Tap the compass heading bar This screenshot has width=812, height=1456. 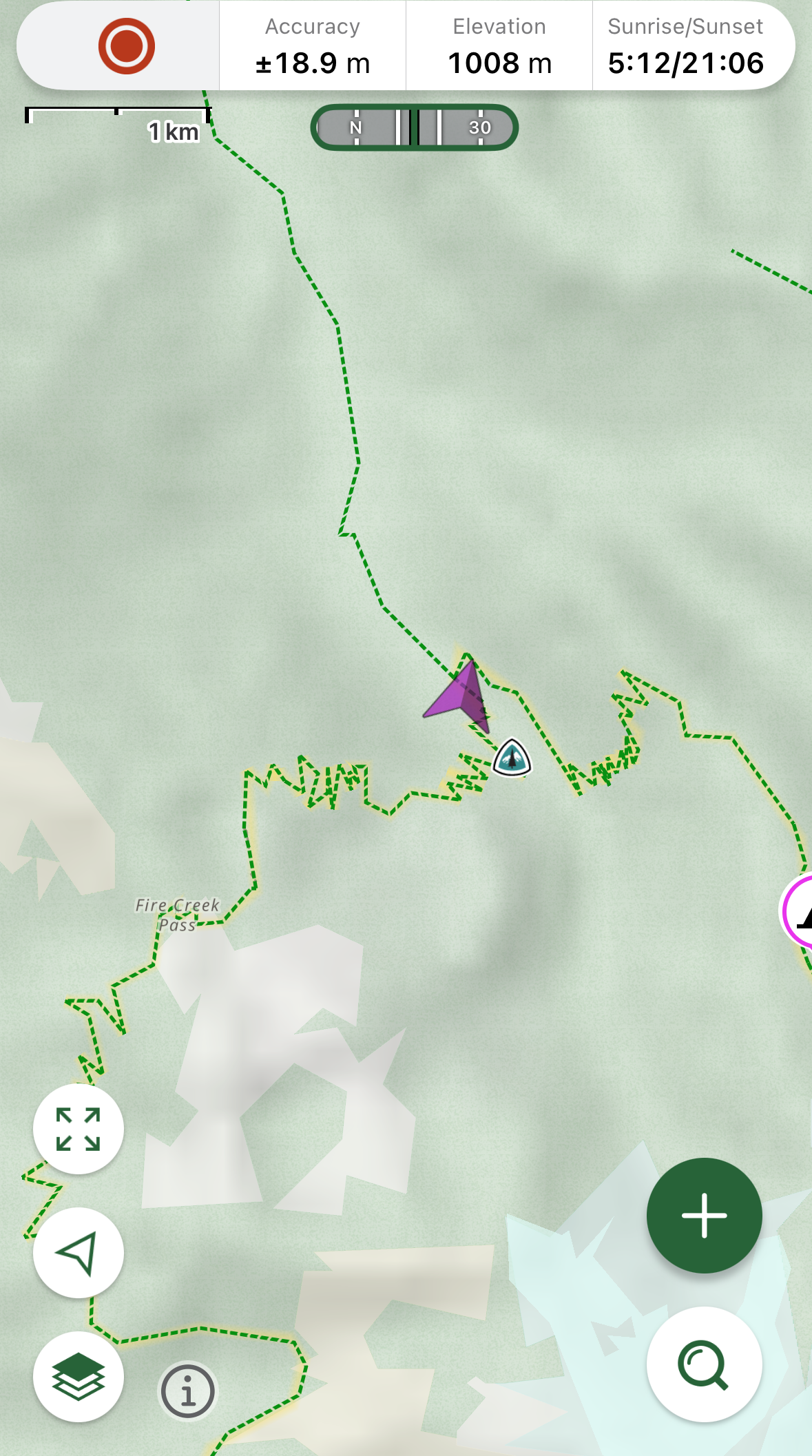coord(414,127)
